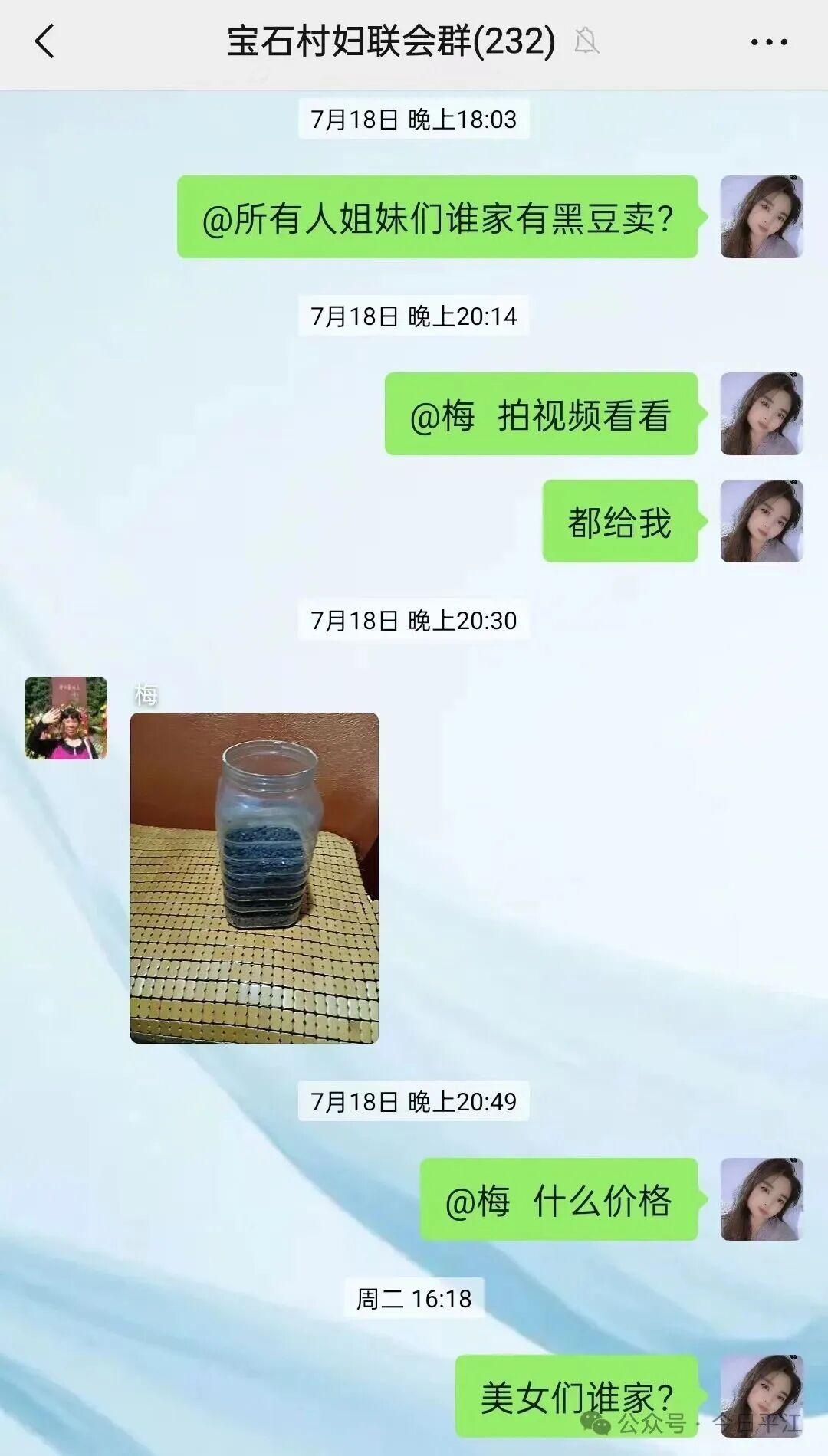Tap 梅's profile avatar
The width and height of the screenshot is (828, 1456).
point(66,718)
